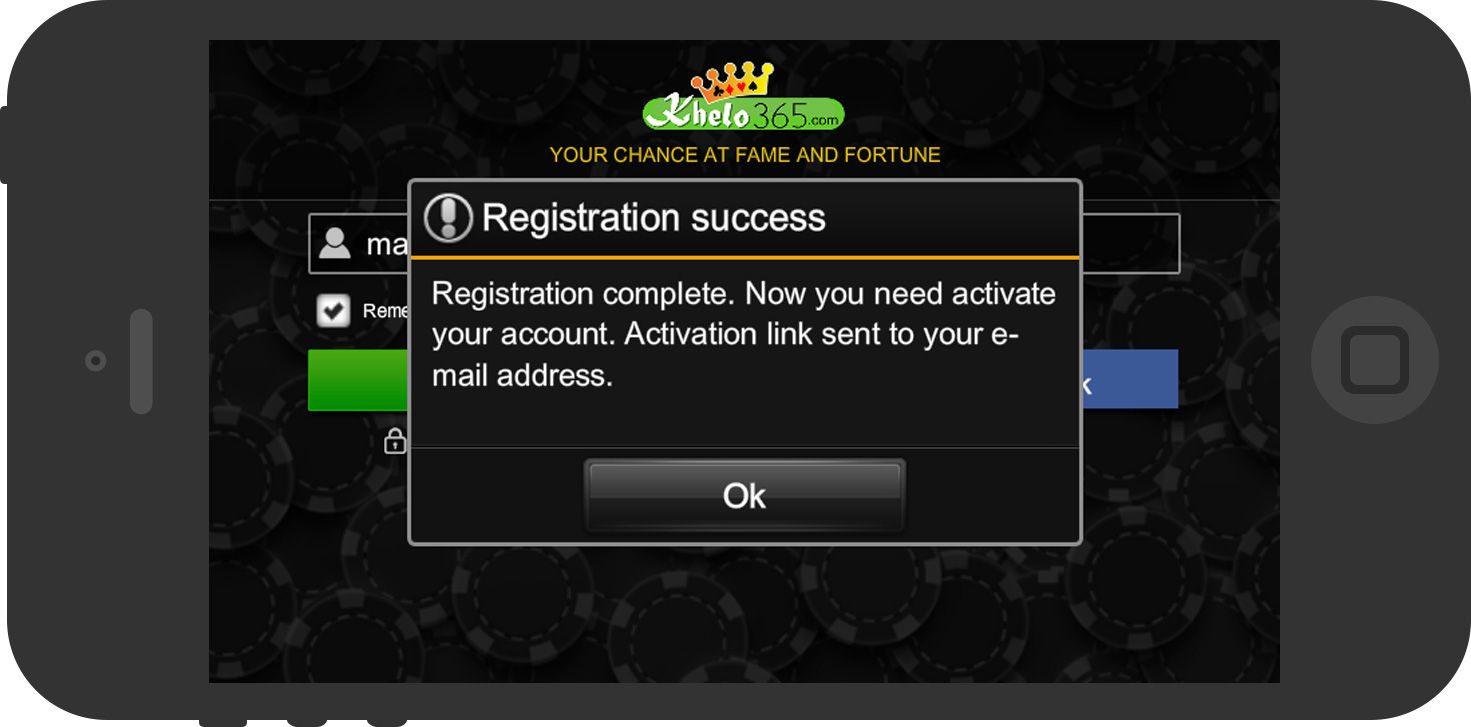1471x727 pixels.
Task: Toggle the Remember checkbox
Action: tap(333, 310)
